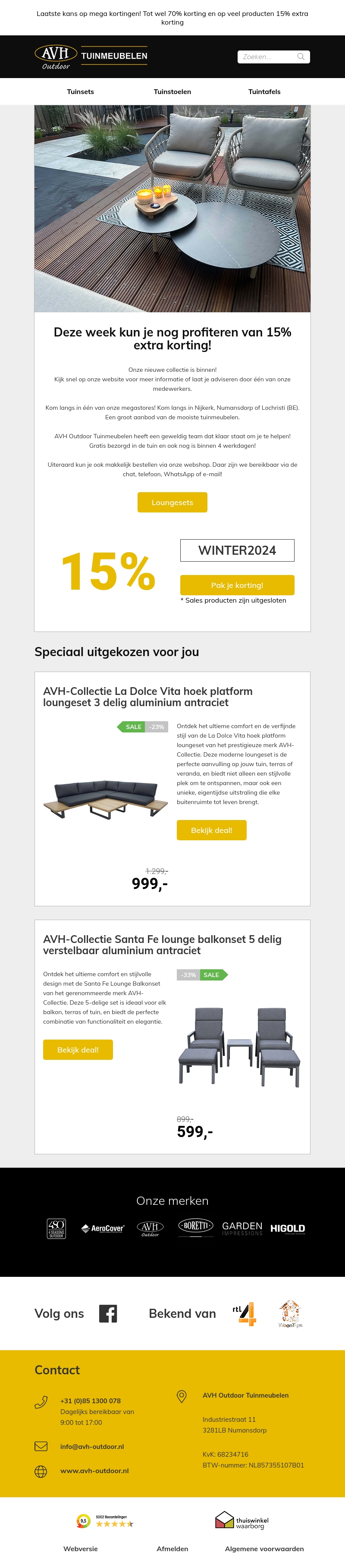Email info@avh-outdoor.nl
Screen dimensions: 345x1568
92,1446
